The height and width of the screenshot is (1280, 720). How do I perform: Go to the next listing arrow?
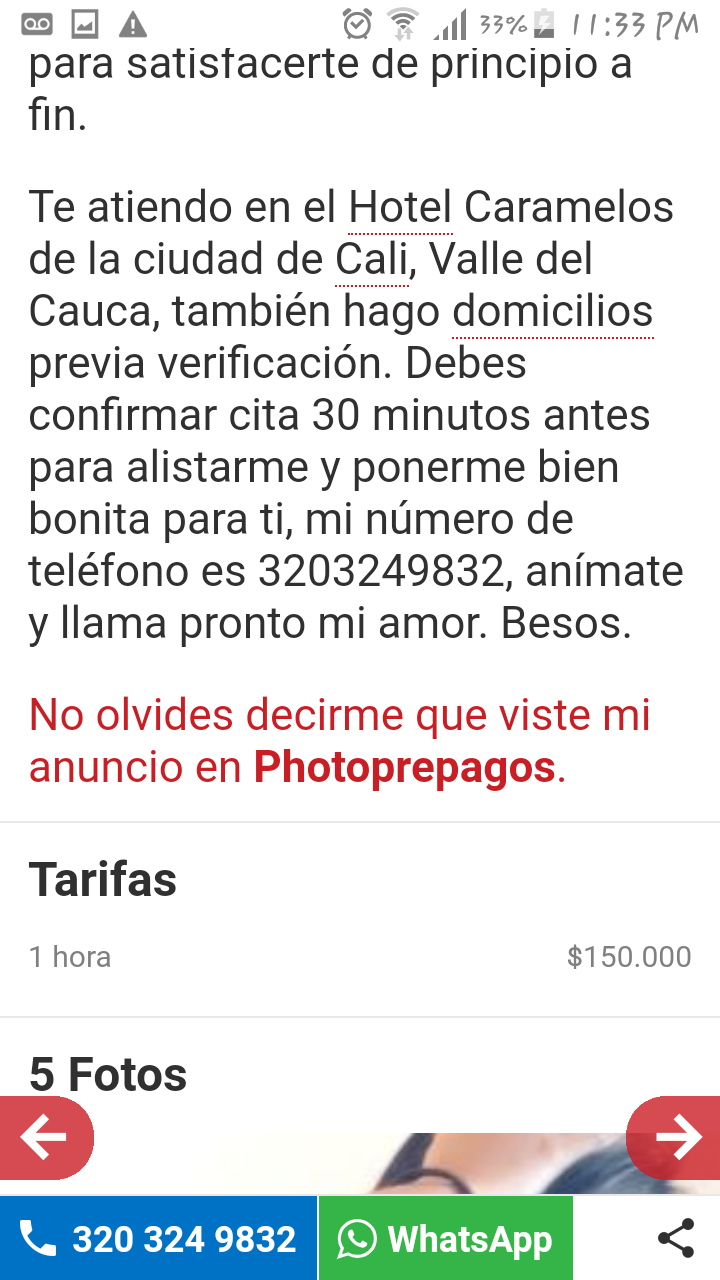point(676,1137)
